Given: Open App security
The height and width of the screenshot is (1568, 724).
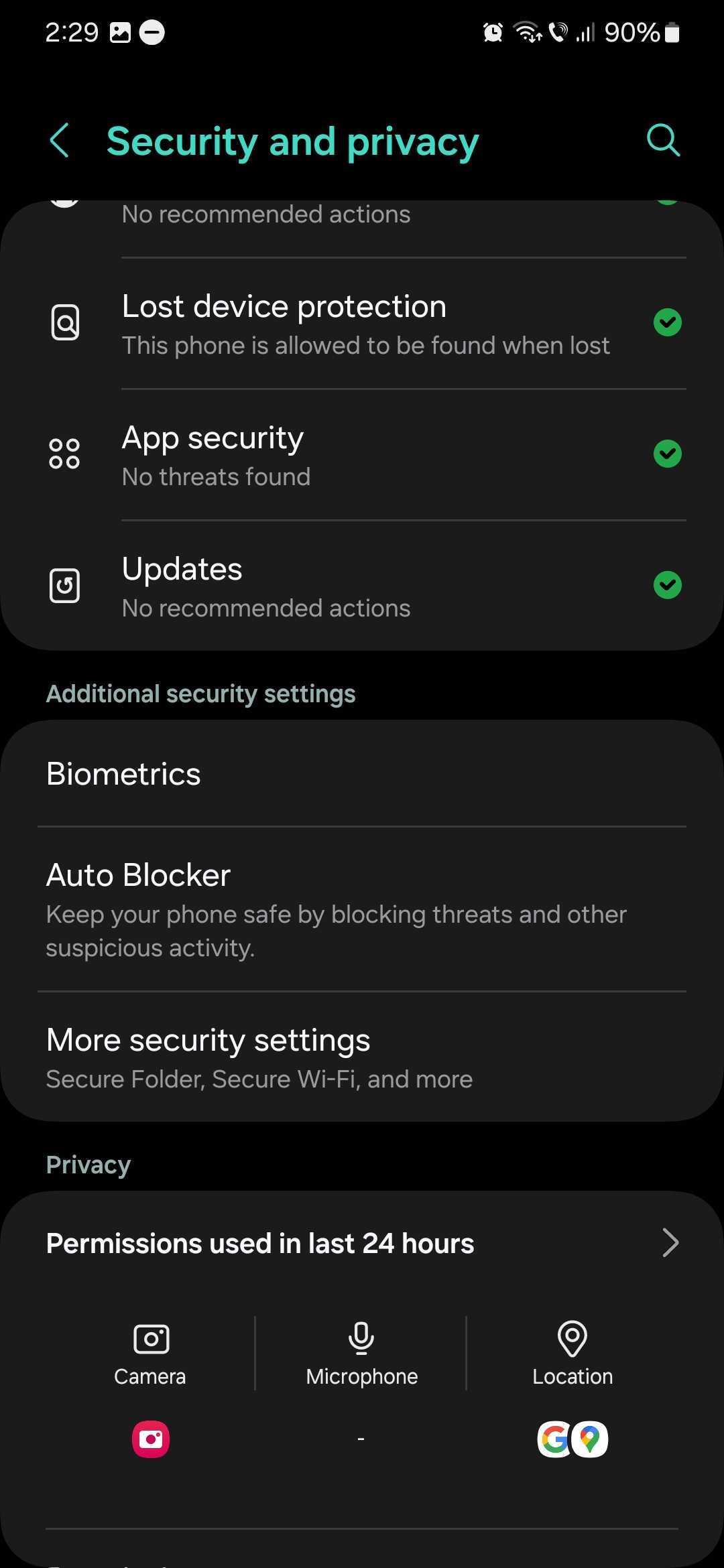Looking at the screenshot, I should (x=365, y=455).
